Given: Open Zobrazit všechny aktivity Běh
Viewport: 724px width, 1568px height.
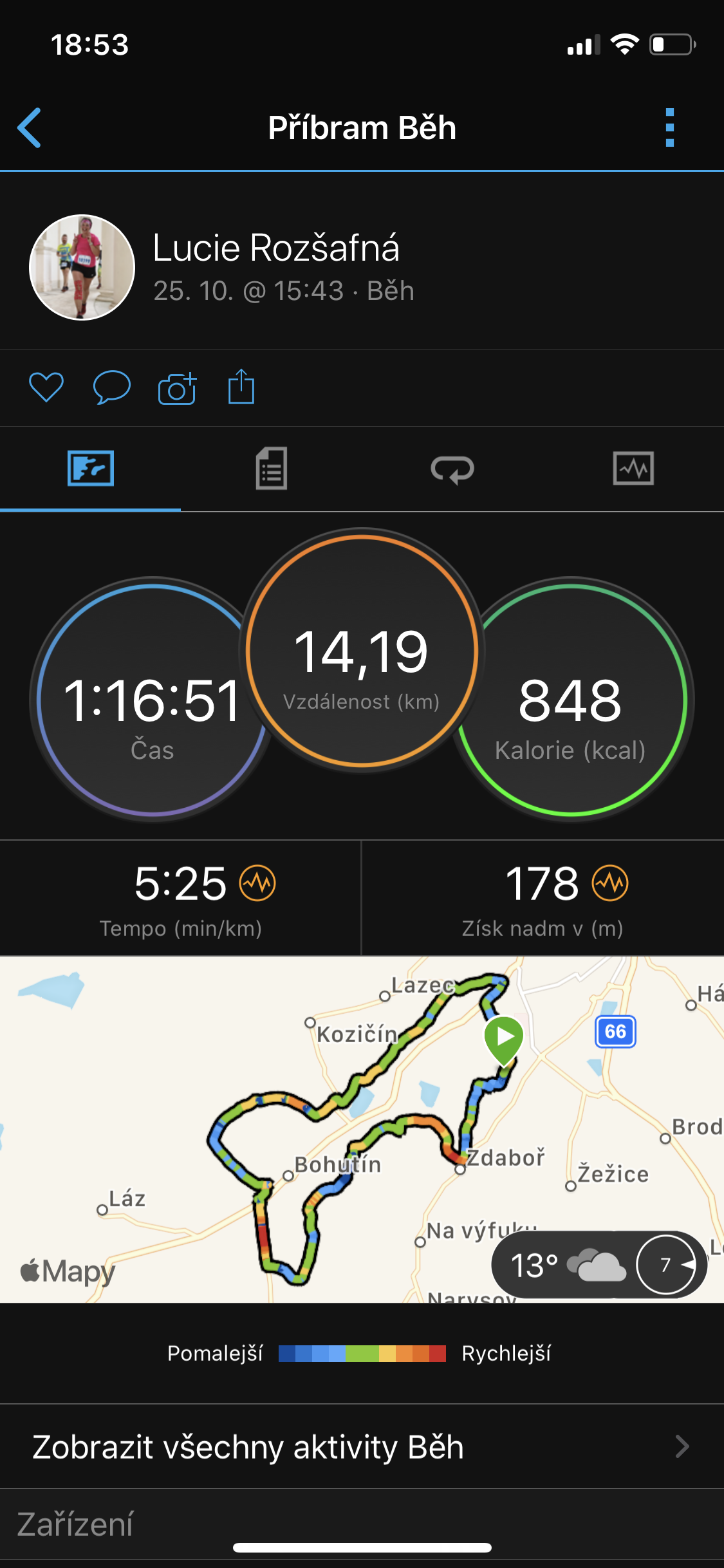Looking at the screenshot, I should pos(362,1446).
